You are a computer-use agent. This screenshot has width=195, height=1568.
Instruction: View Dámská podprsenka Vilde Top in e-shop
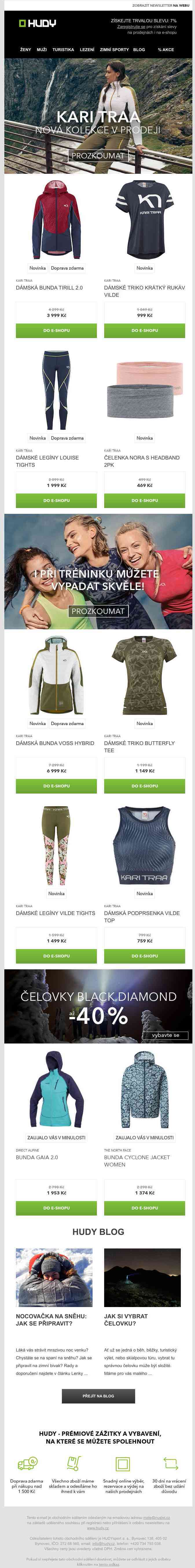pyautogui.click(x=144, y=956)
